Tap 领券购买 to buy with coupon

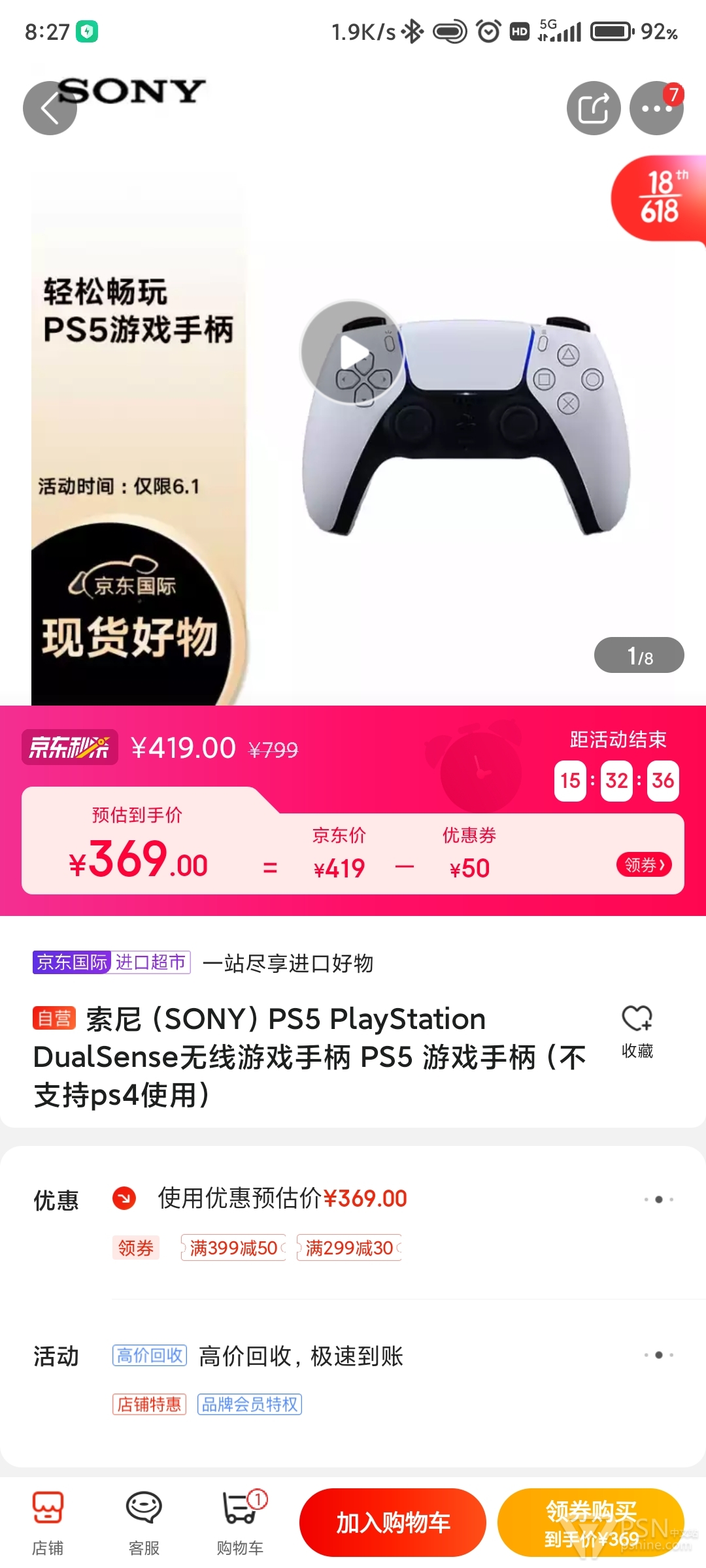tap(591, 1523)
